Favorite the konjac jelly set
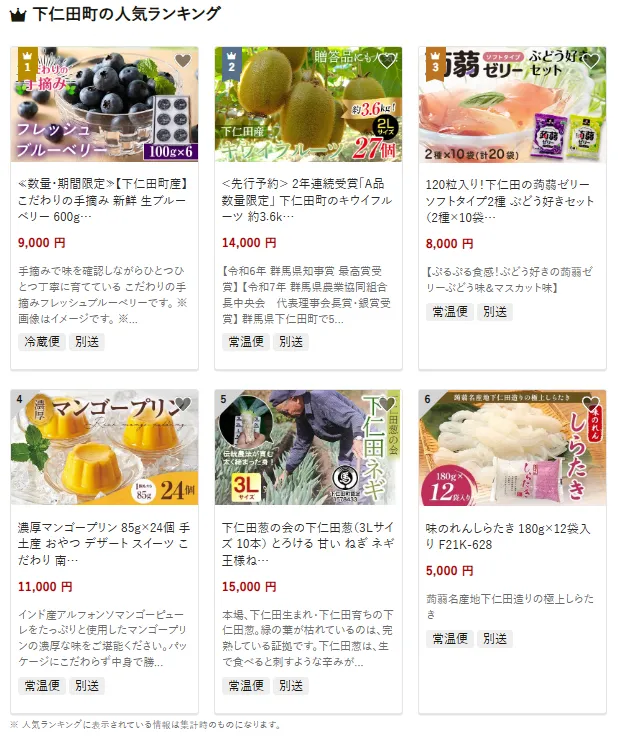The height and width of the screenshot is (739, 631). (x=590, y=61)
